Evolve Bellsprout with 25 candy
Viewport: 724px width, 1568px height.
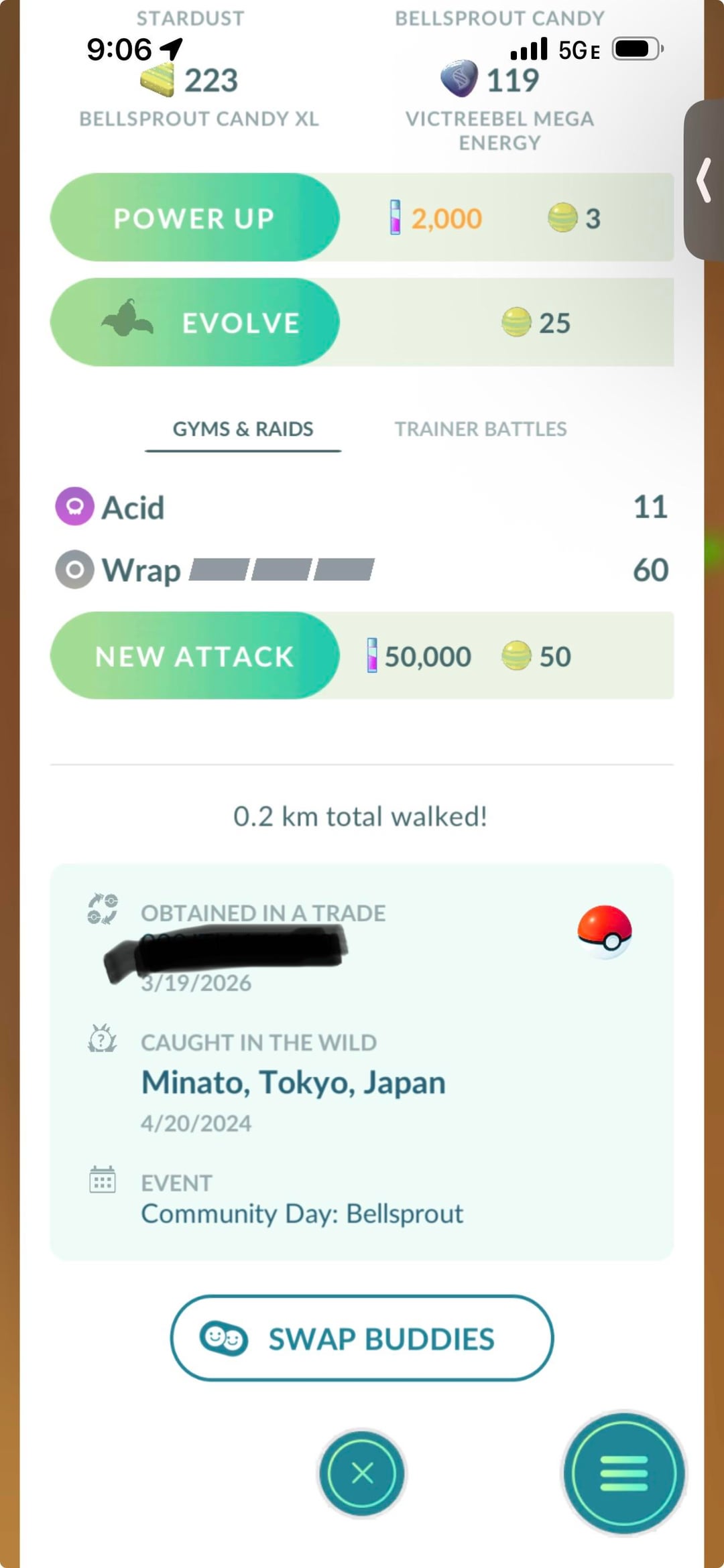coord(194,322)
